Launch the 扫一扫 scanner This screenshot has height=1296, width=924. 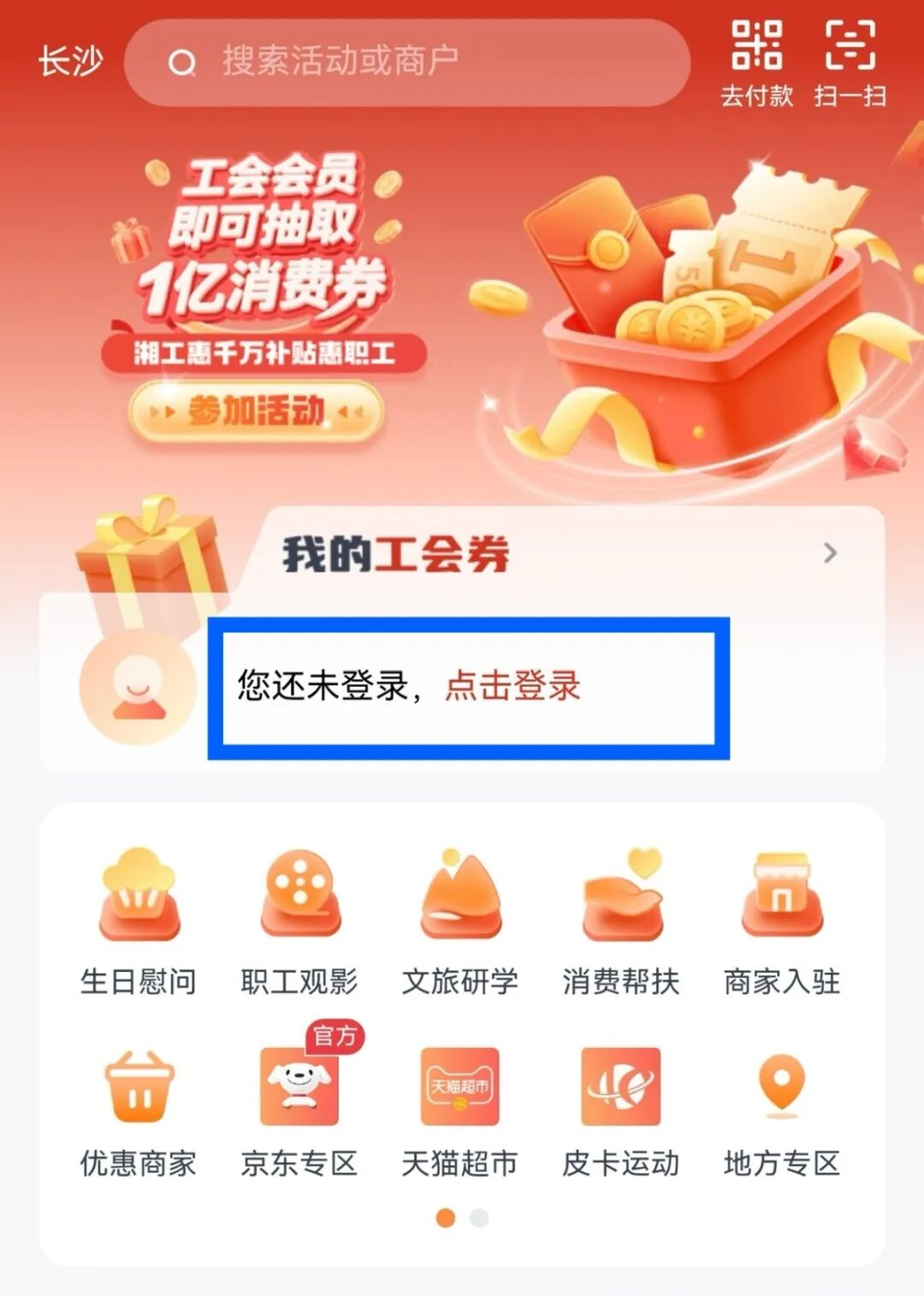(850, 63)
